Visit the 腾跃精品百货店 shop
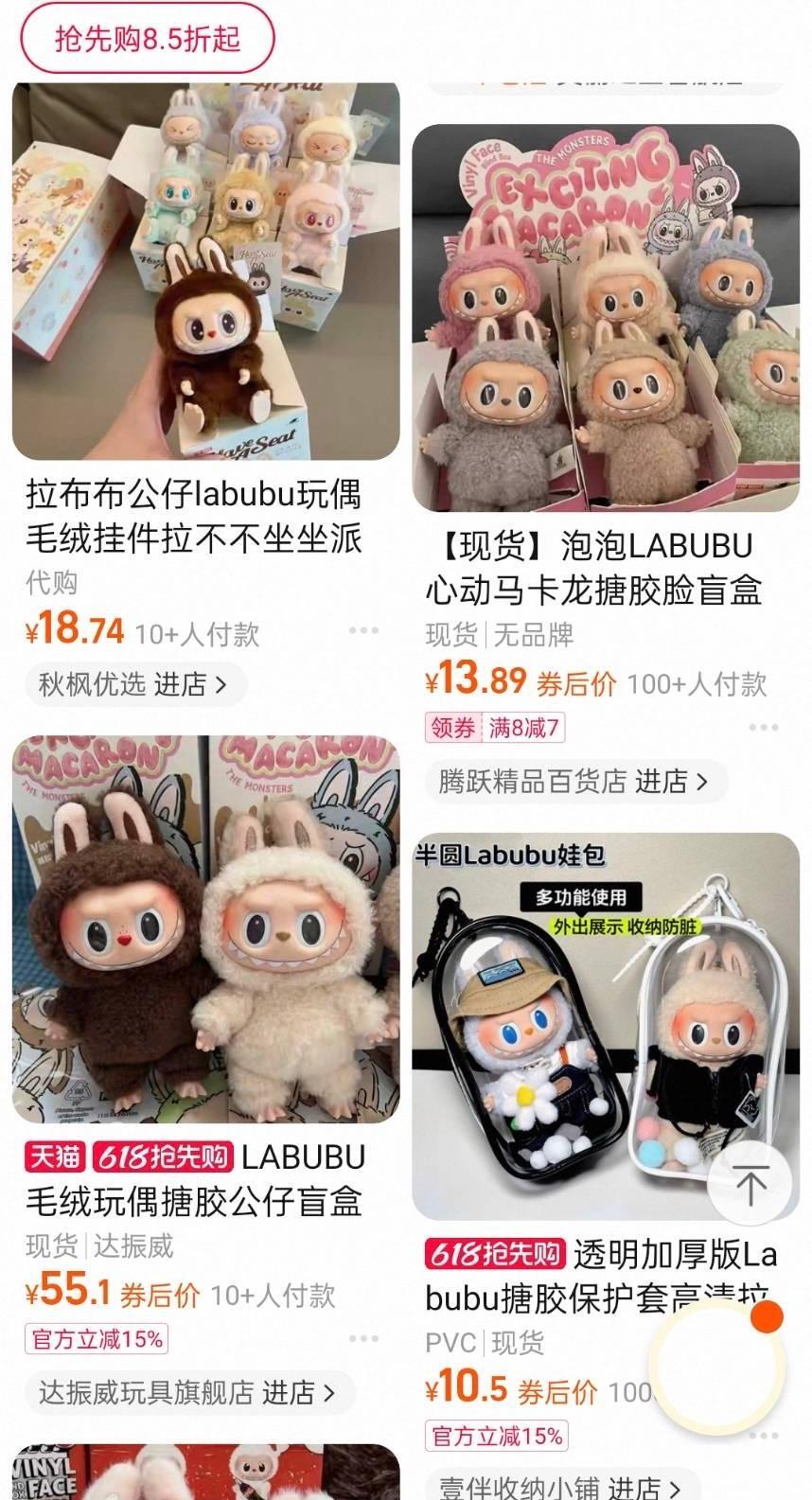The height and width of the screenshot is (1500, 812). (574, 782)
